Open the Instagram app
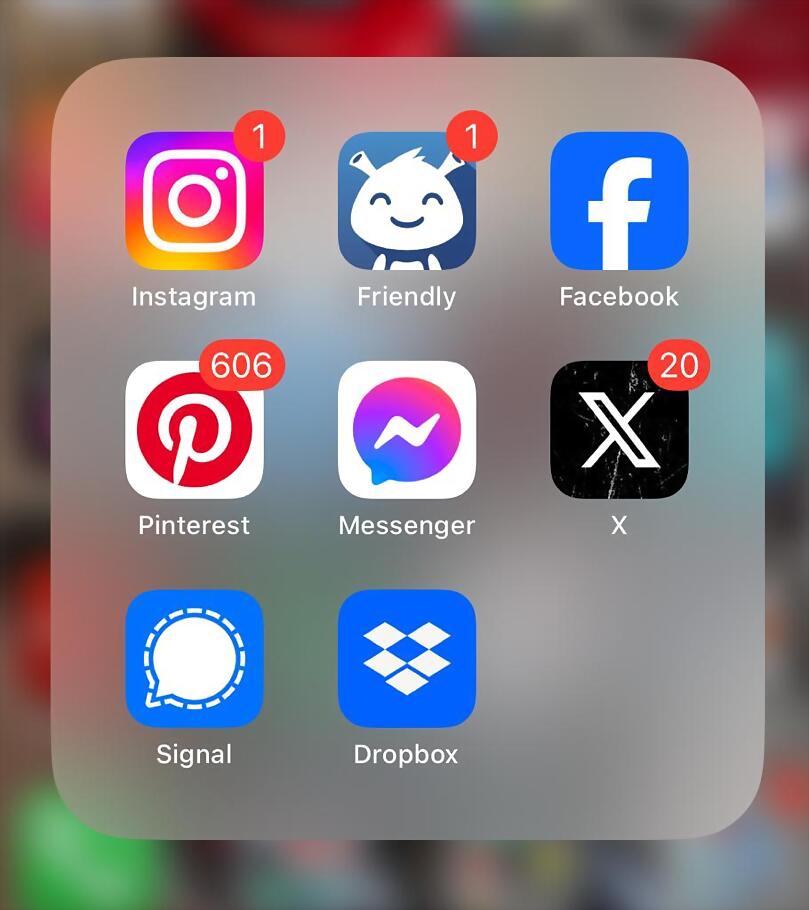Screen dimensions: 809x910 (194, 201)
